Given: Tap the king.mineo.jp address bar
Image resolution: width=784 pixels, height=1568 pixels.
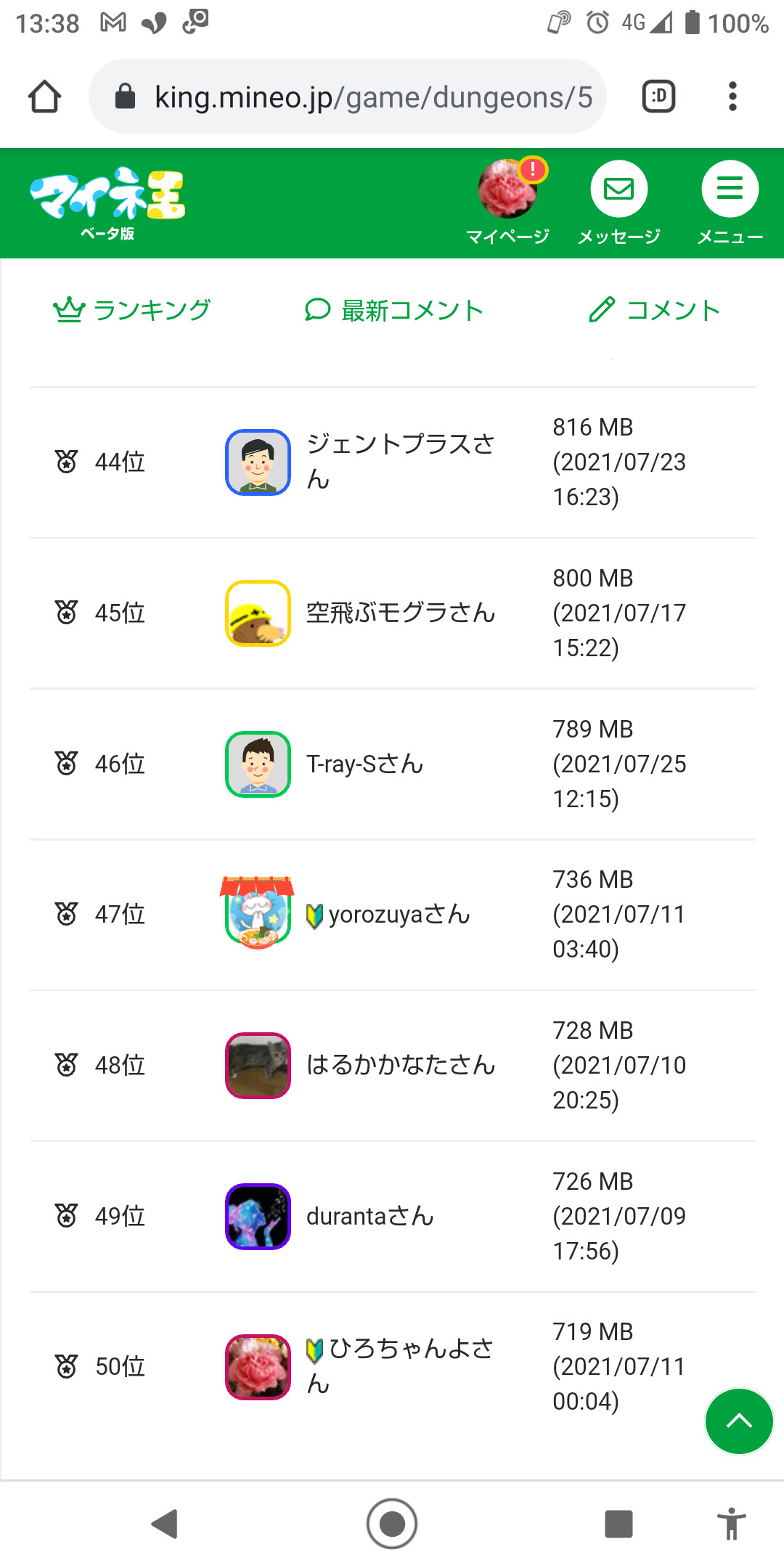Looking at the screenshot, I should tap(347, 97).
